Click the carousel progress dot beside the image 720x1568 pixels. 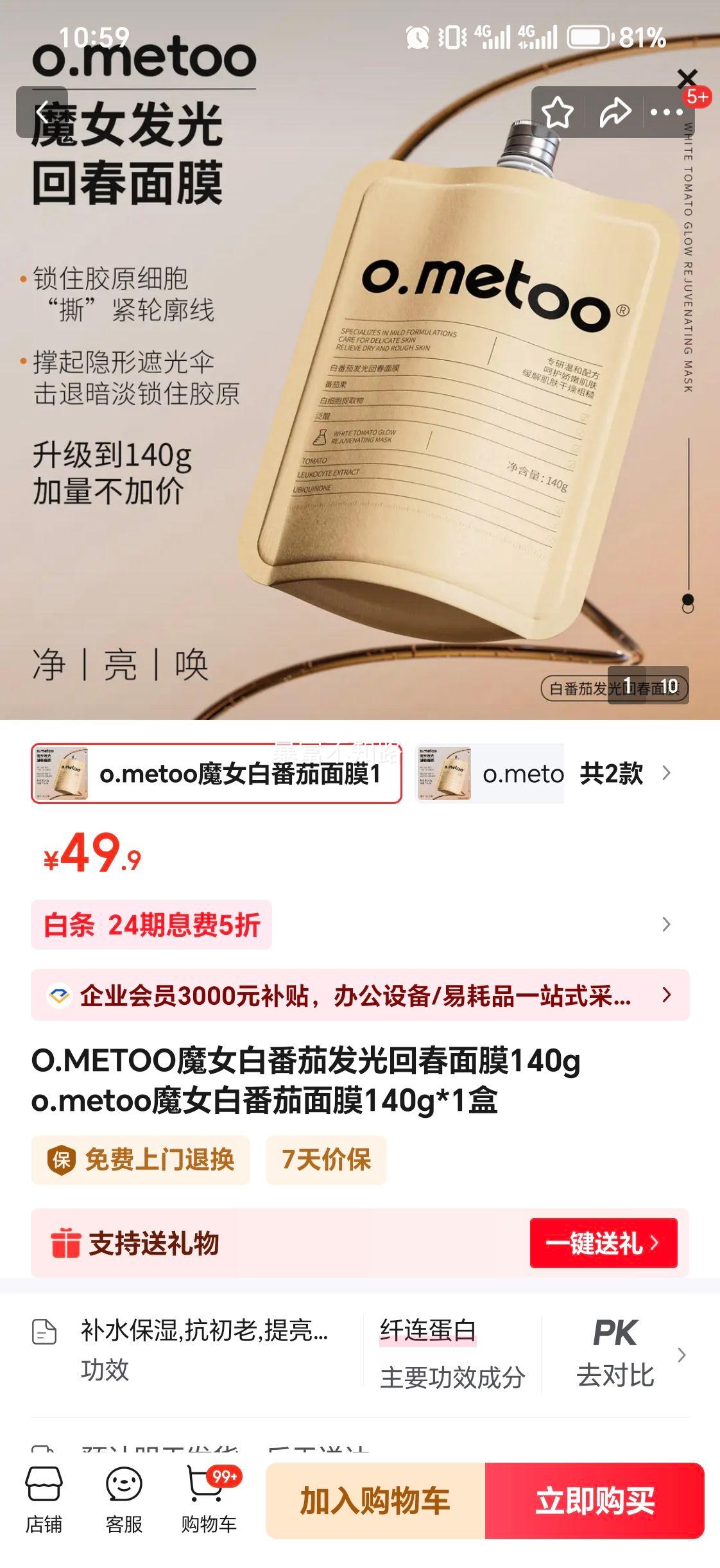click(x=687, y=598)
